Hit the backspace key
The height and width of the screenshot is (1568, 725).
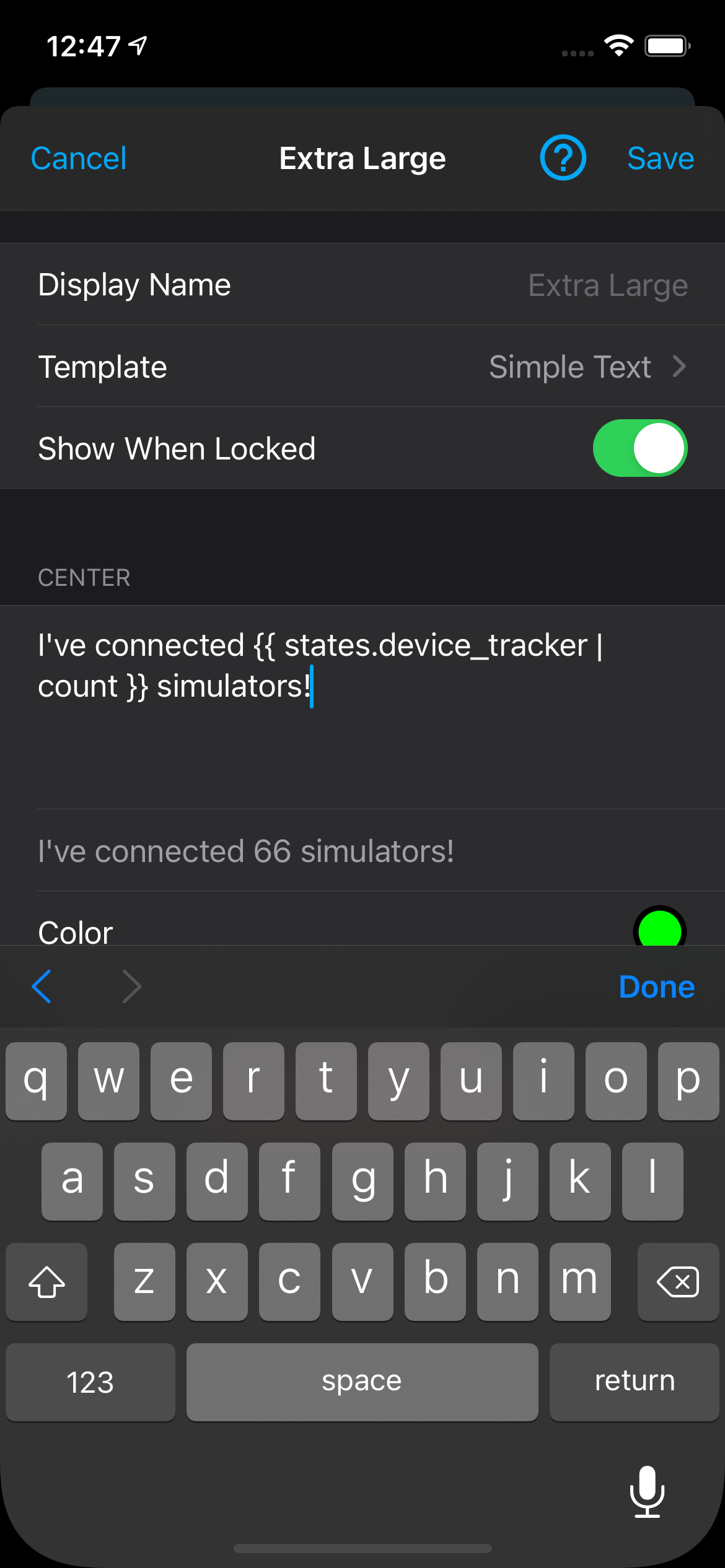(x=677, y=1281)
